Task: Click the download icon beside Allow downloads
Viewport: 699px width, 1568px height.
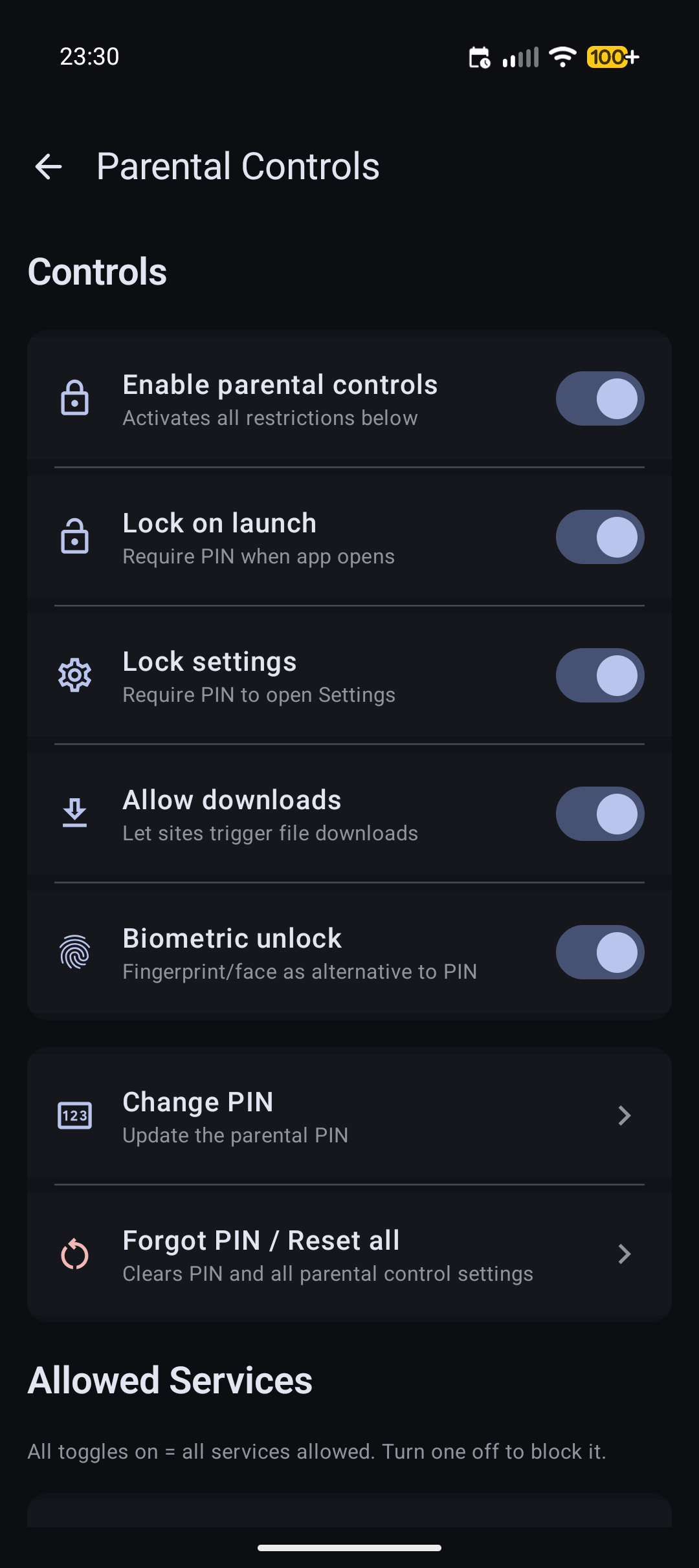Action: 74,814
